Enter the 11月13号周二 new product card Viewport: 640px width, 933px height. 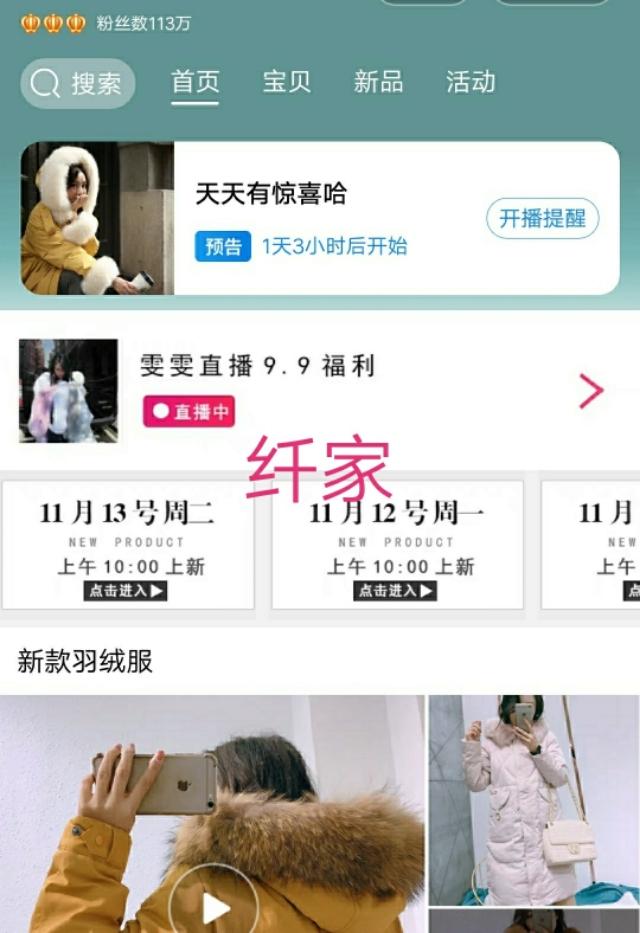tap(127, 545)
